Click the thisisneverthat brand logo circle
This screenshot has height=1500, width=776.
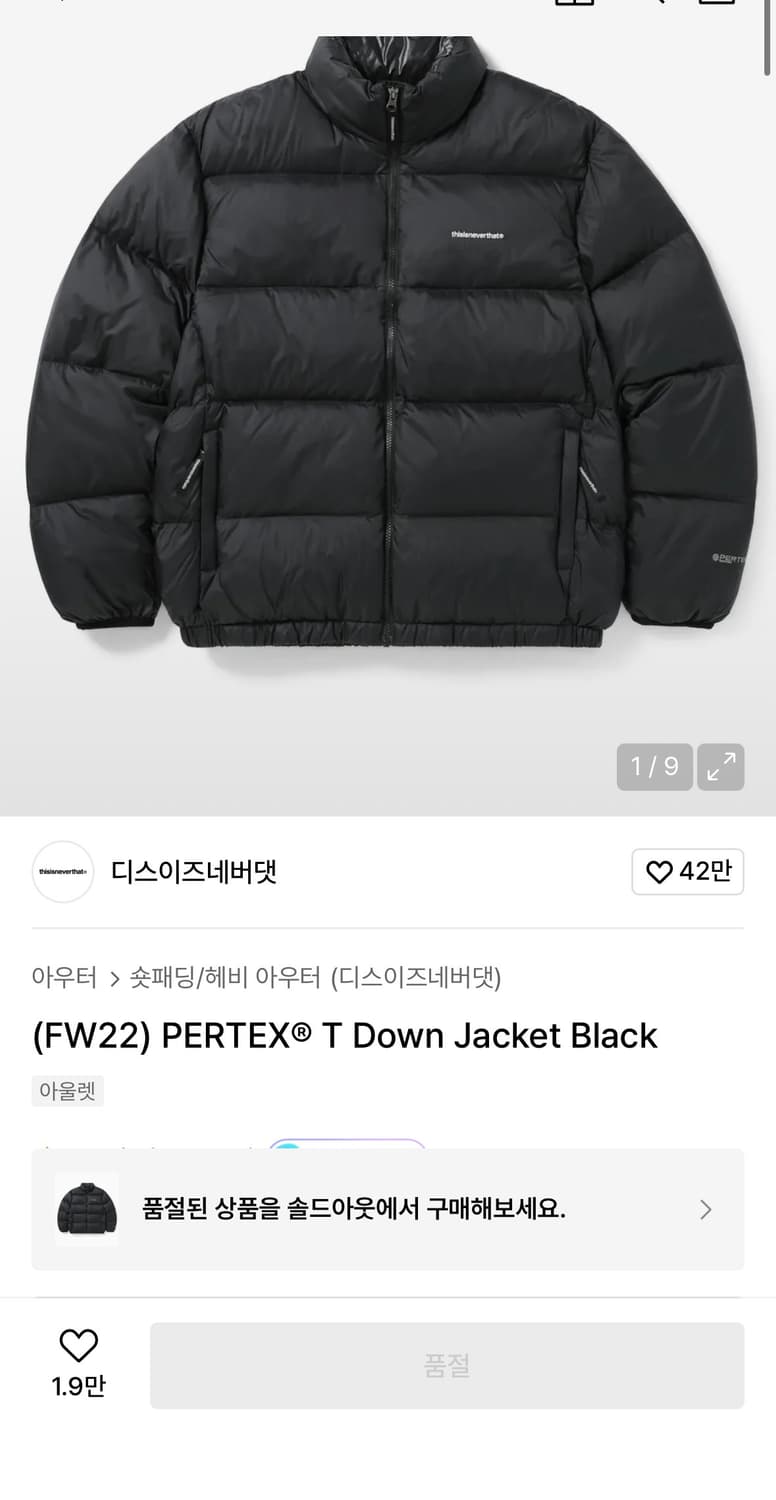[x=62, y=872]
